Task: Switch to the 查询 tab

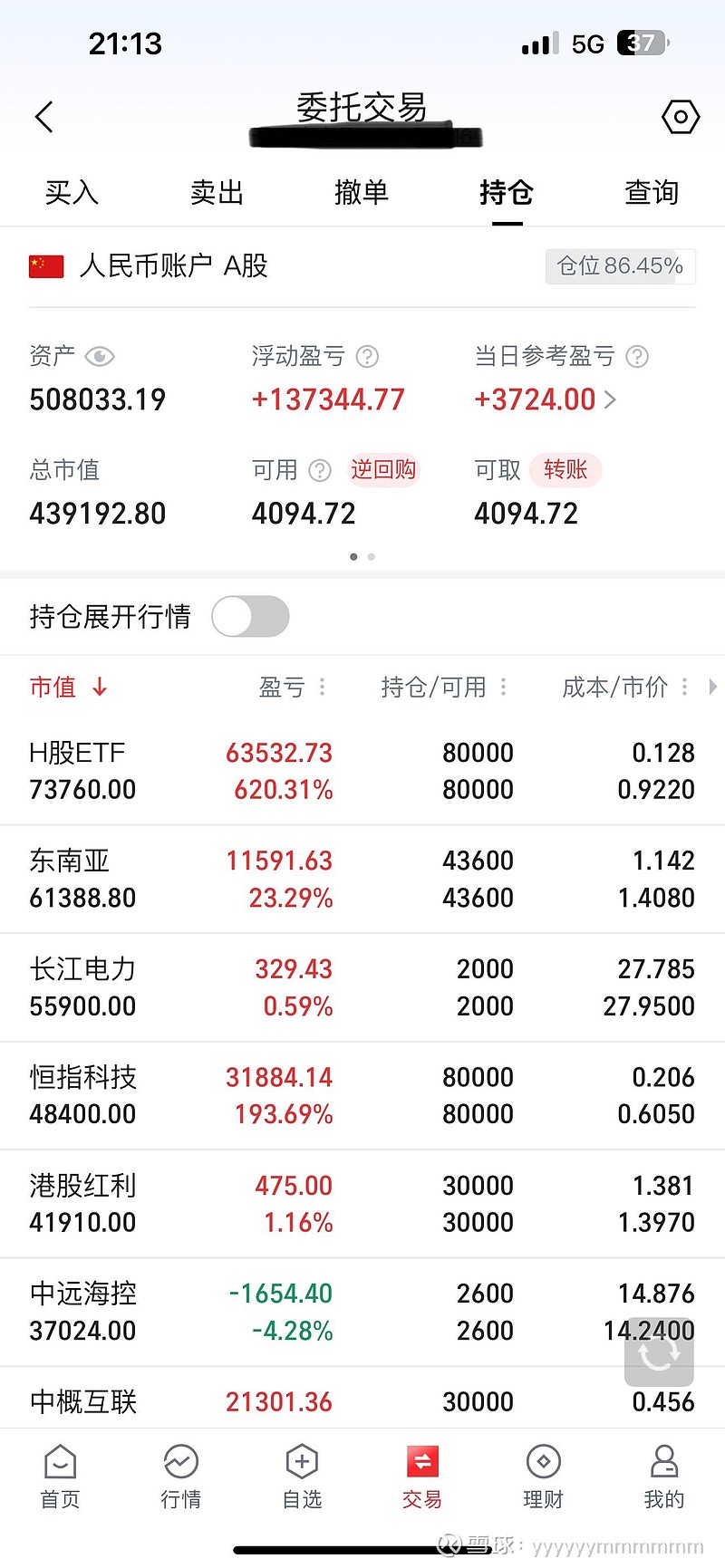Action: pyautogui.click(x=651, y=192)
